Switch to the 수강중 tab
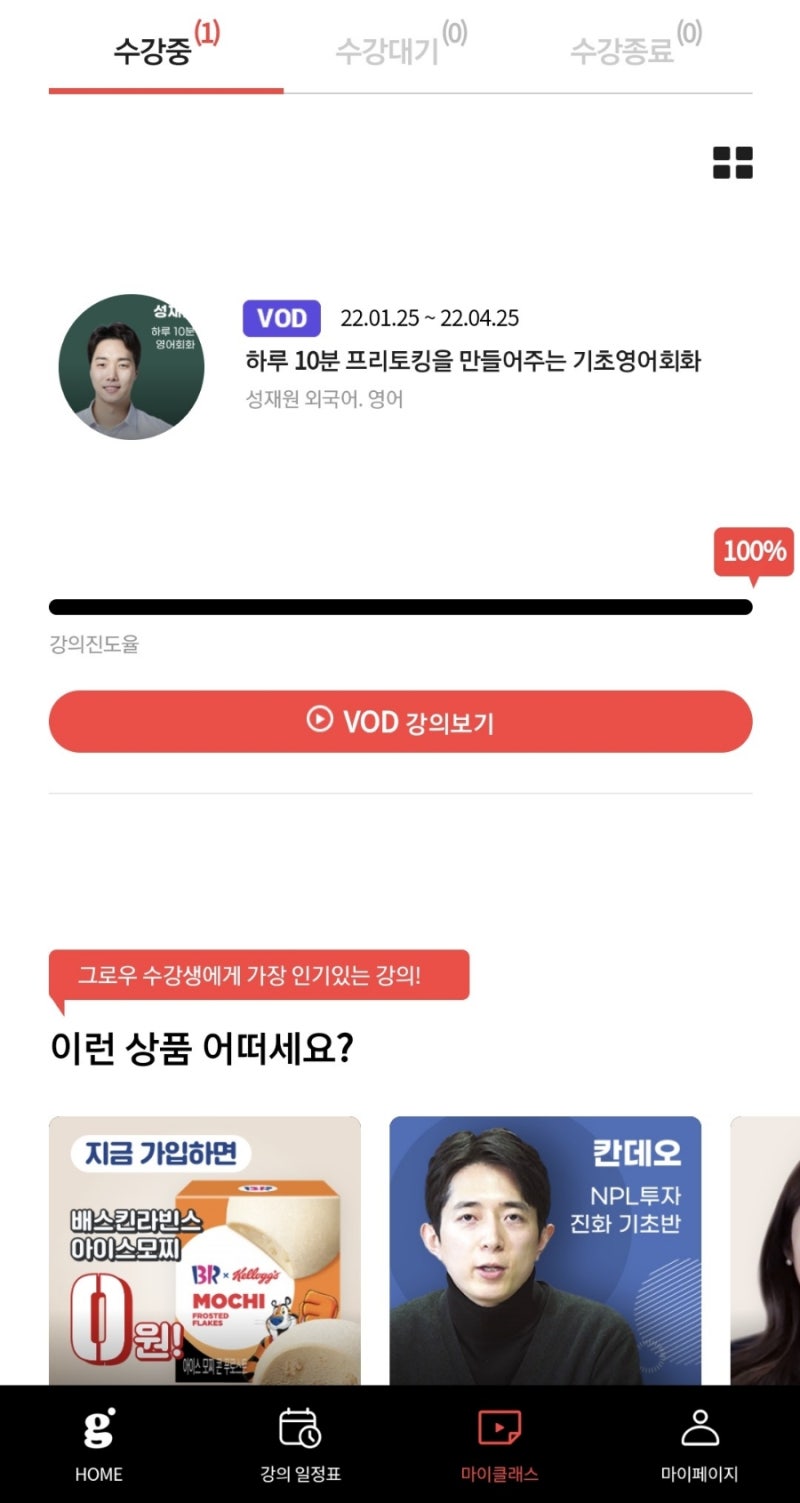800x1503 pixels. (x=165, y=50)
